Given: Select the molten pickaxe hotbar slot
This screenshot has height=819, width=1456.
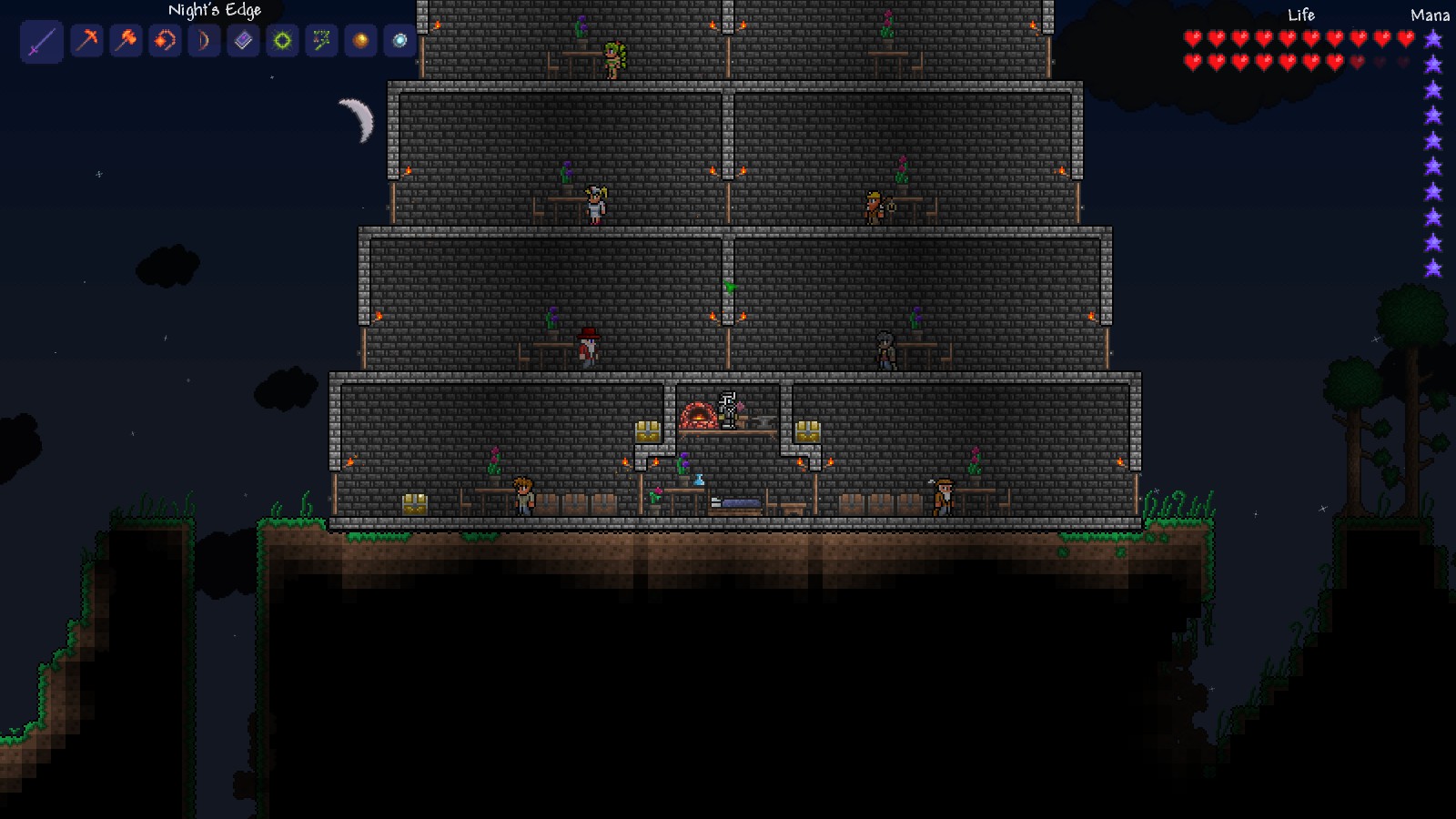Looking at the screenshot, I should [x=87, y=40].
